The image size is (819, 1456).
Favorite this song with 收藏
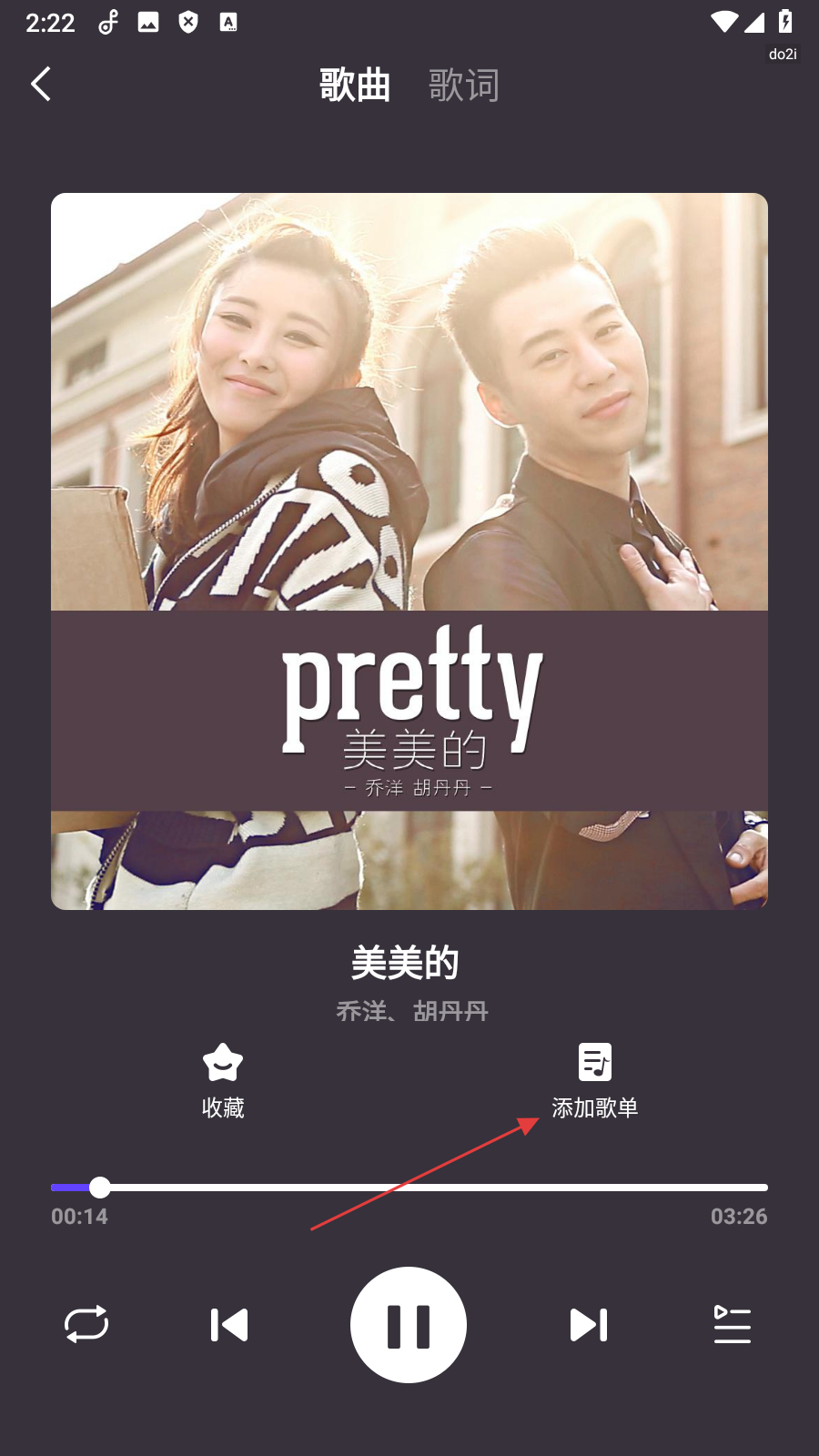tap(223, 1079)
